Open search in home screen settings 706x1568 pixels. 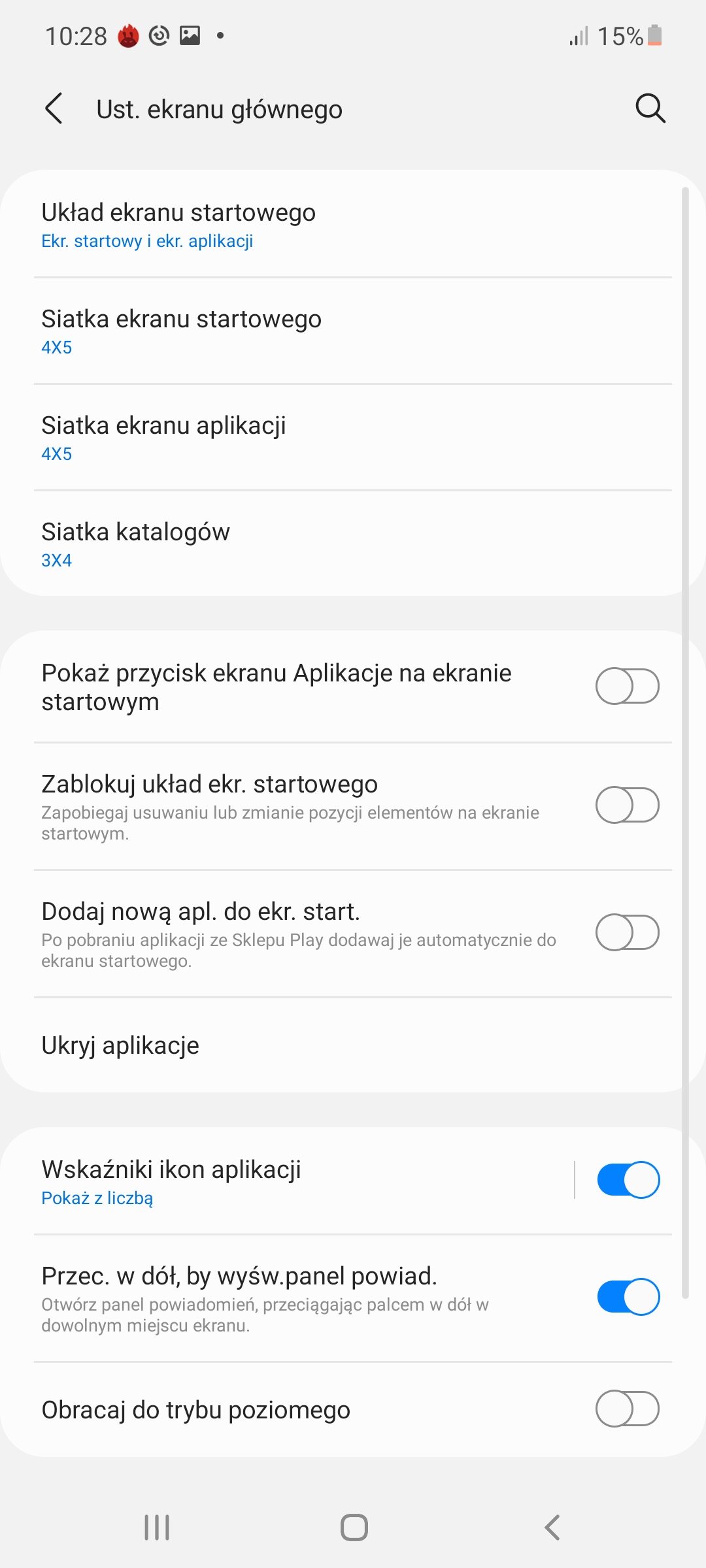coord(650,108)
